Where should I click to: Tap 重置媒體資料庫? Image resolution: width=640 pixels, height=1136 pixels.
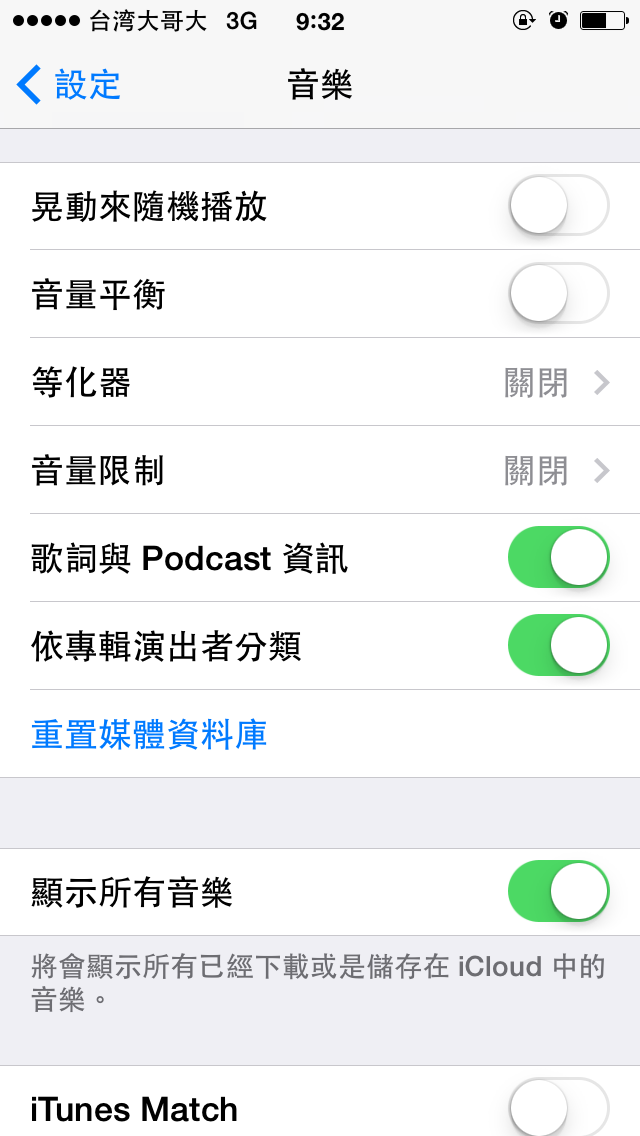pyautogui.click(x=149, y=734)
